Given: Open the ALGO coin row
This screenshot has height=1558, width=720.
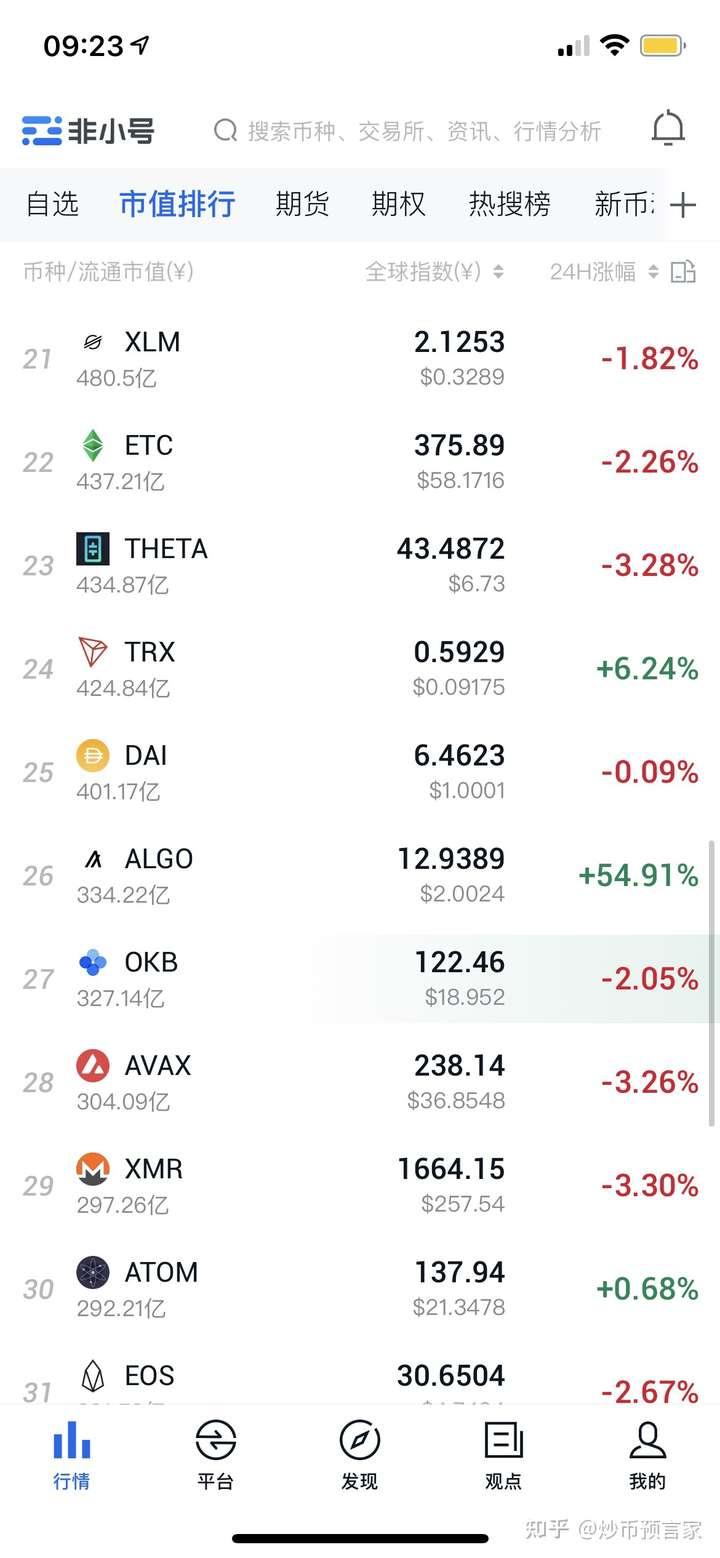Looking at the screenshot, I should coord(360,875).
